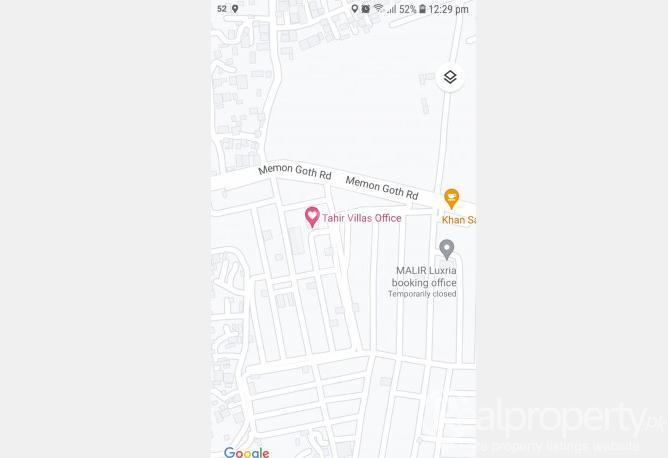This screenshot has height=458, width=668.
Task: Open the map layers button
Action: point(450,78)
